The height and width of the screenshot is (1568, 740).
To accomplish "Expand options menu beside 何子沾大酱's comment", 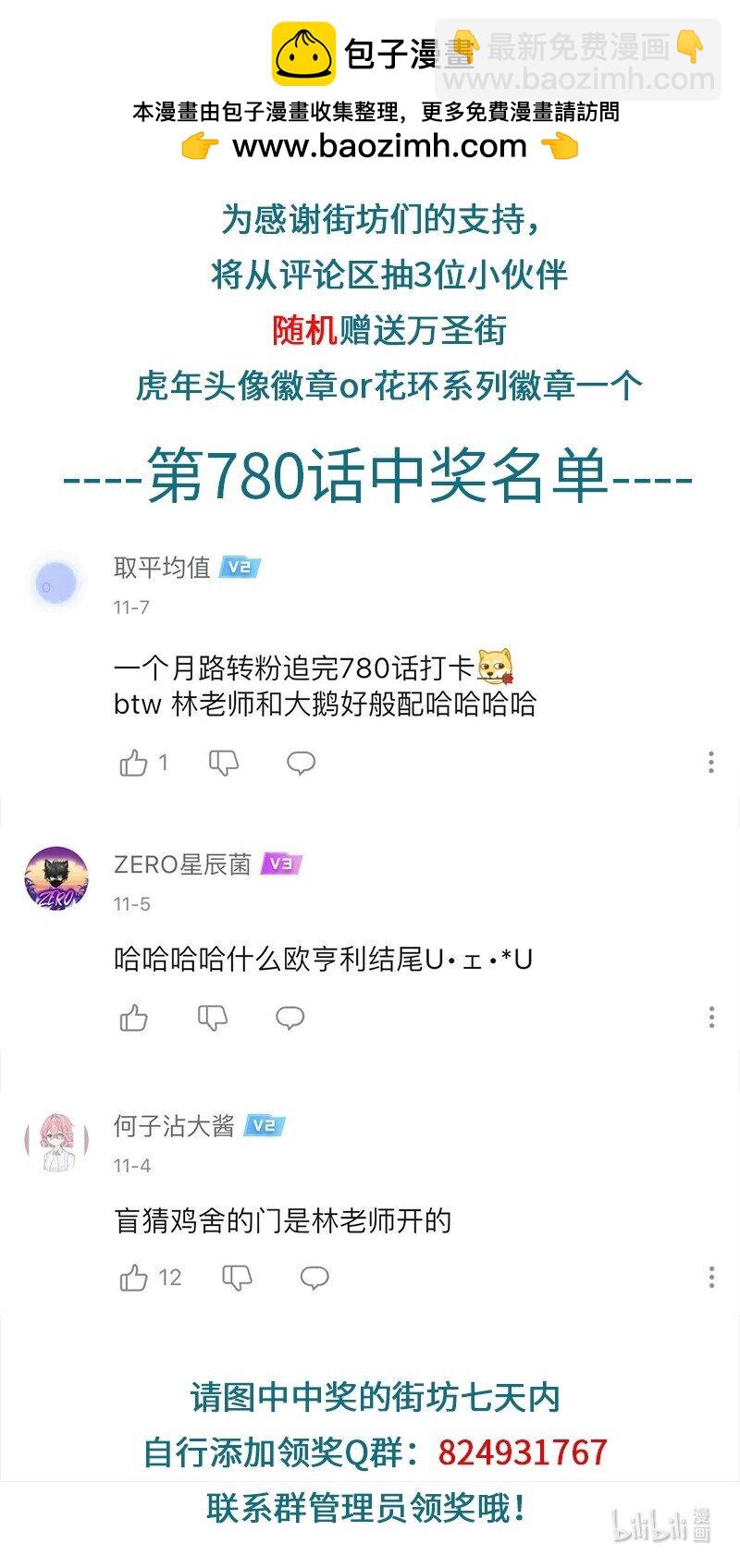I will point(709,1277).
